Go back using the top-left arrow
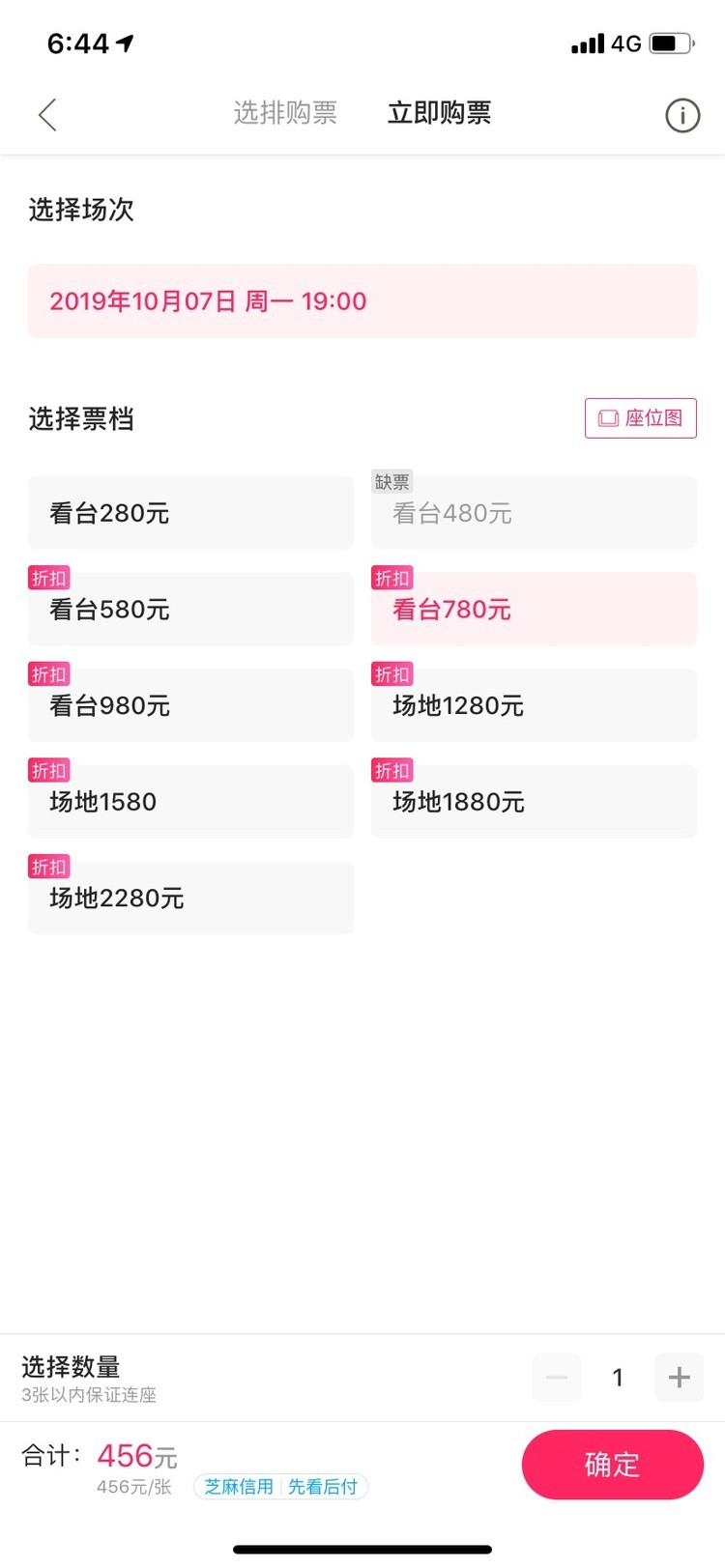 [x=47, y=115]
